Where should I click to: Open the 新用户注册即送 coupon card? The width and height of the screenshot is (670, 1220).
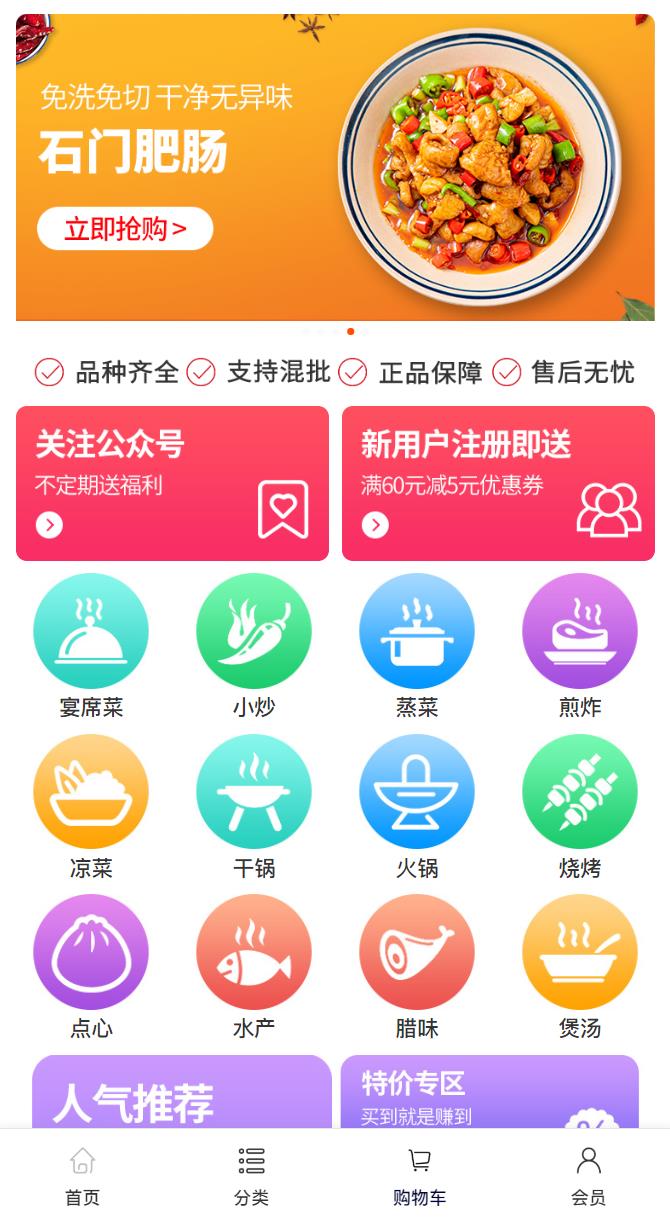pyautogui.click(x=498, y=483)
